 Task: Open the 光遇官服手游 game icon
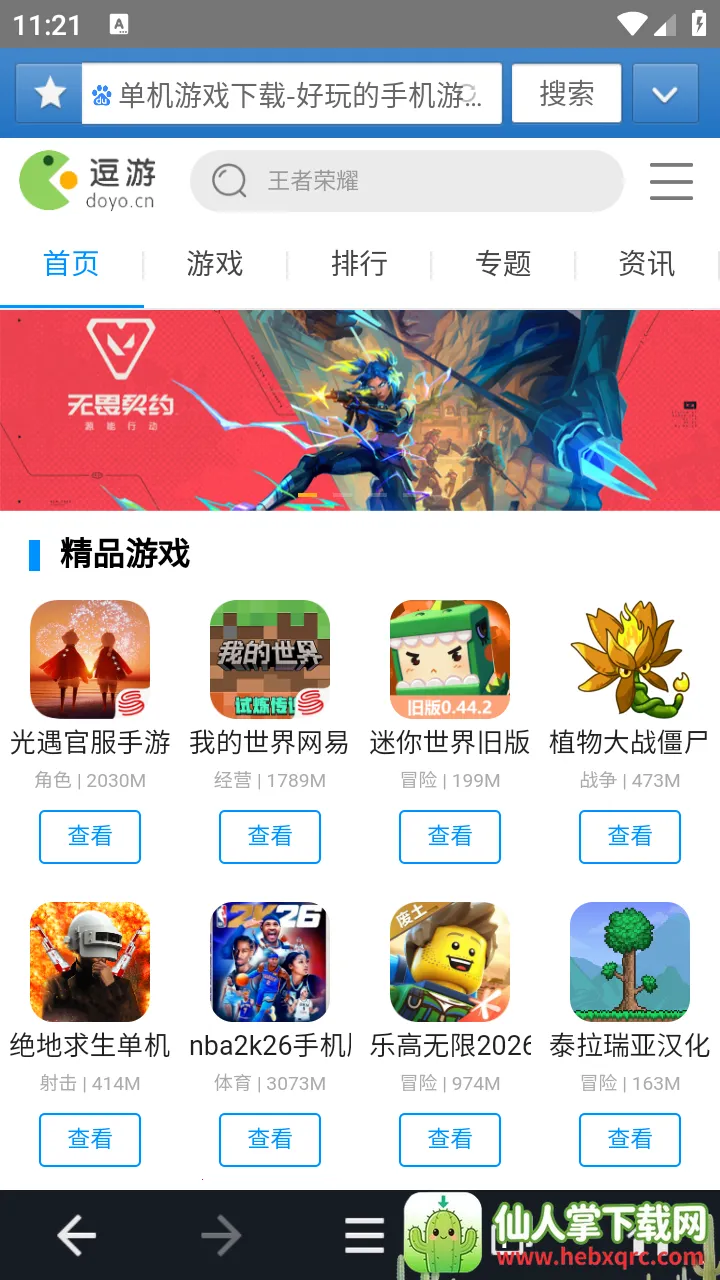click(x=90, y=659)
